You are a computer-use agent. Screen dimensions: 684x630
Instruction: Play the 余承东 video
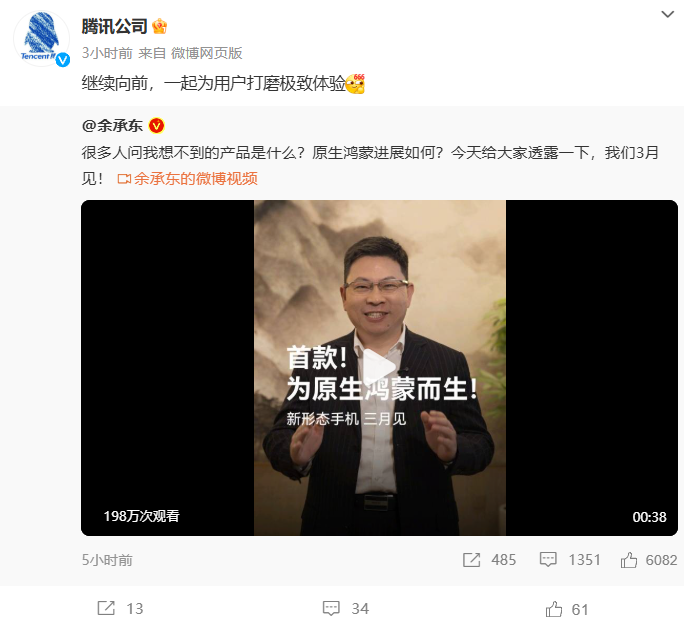[x=379, y=367]
